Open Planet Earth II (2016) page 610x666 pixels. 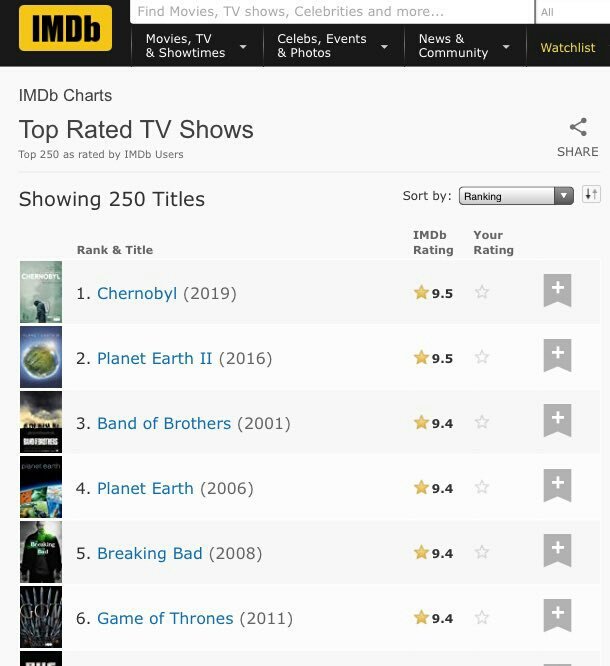154,359
